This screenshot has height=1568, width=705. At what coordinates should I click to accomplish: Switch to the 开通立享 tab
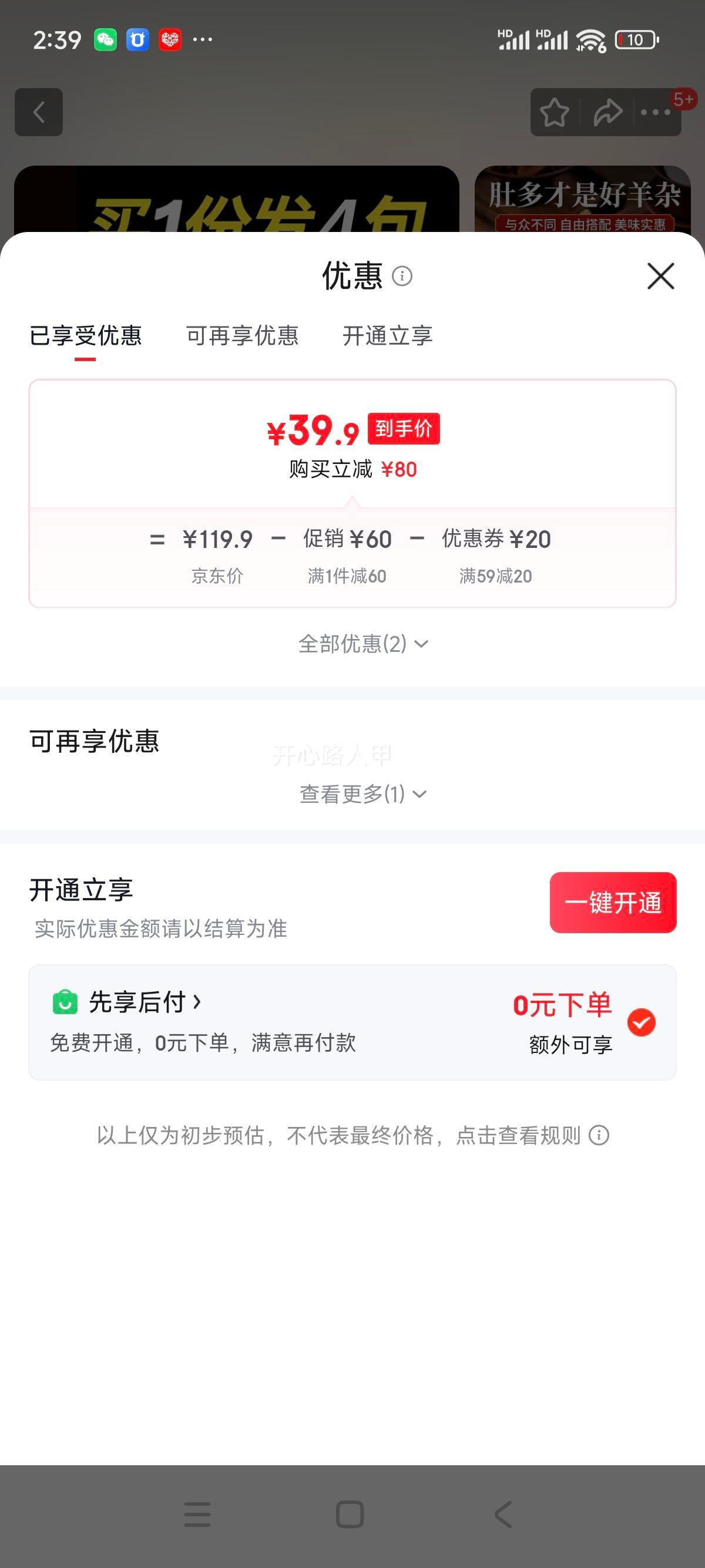pos(388,335)
